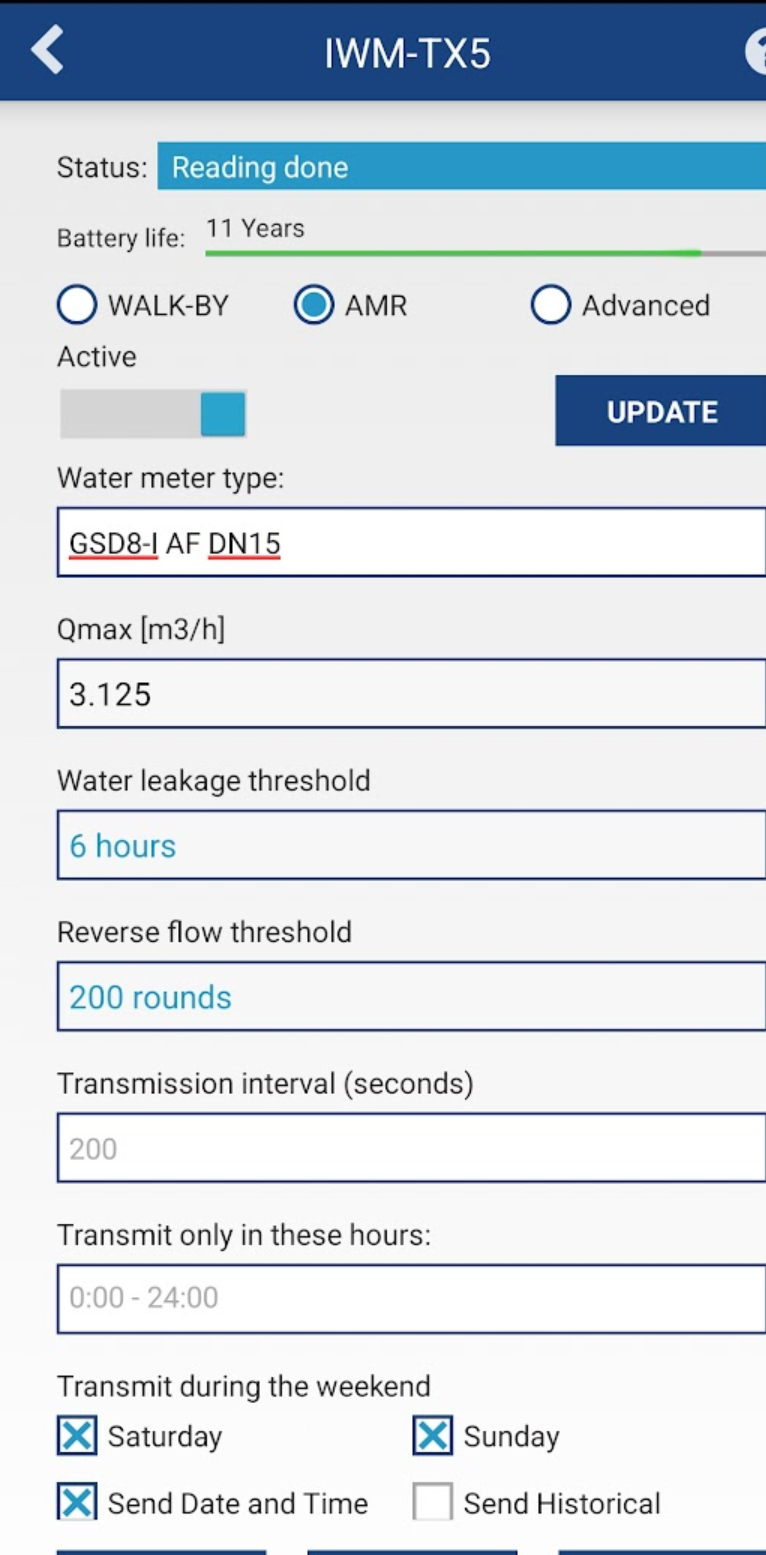Uncheck Saturday weekend transmission
766x1555 pixels.
click(76, 1436)
